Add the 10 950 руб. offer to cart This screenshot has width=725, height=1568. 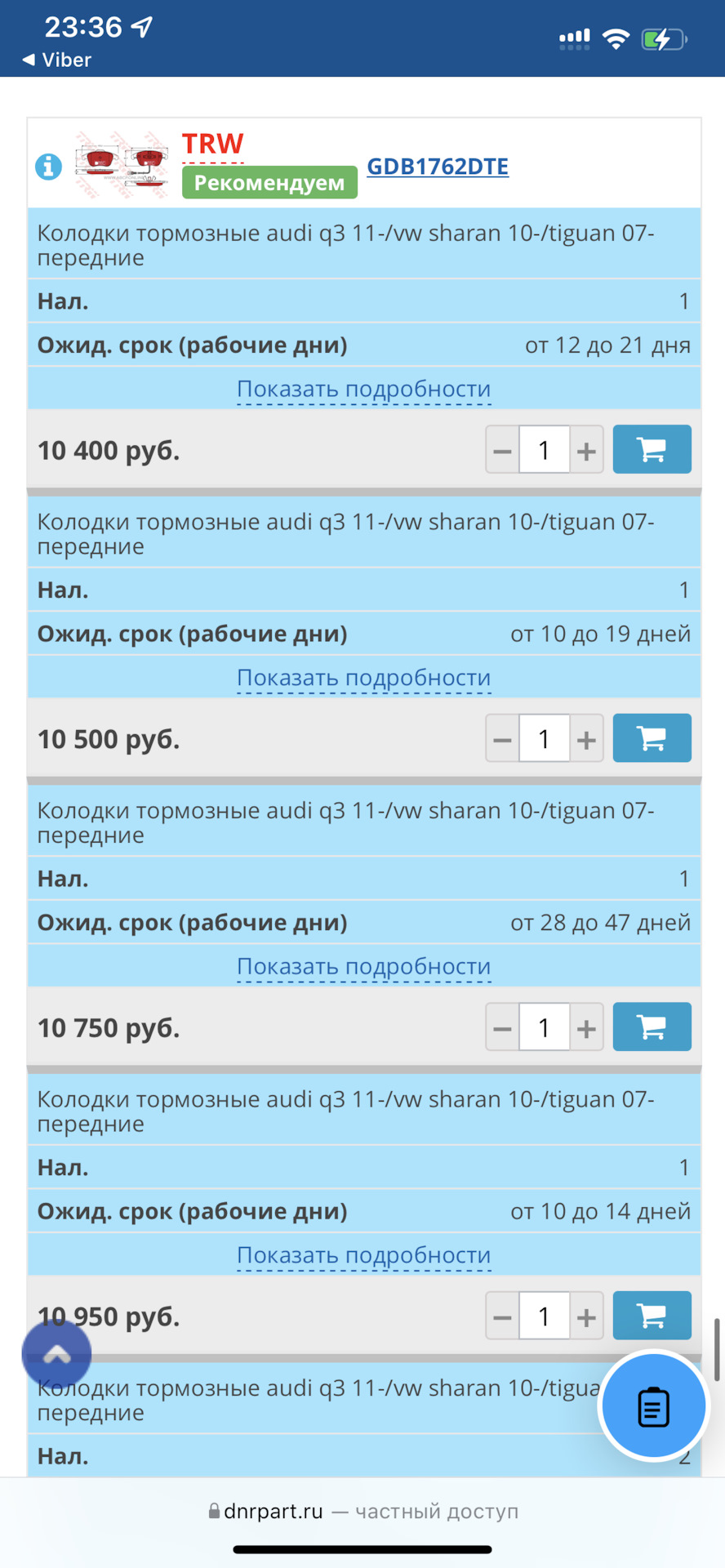click(x=652, y=1316)
